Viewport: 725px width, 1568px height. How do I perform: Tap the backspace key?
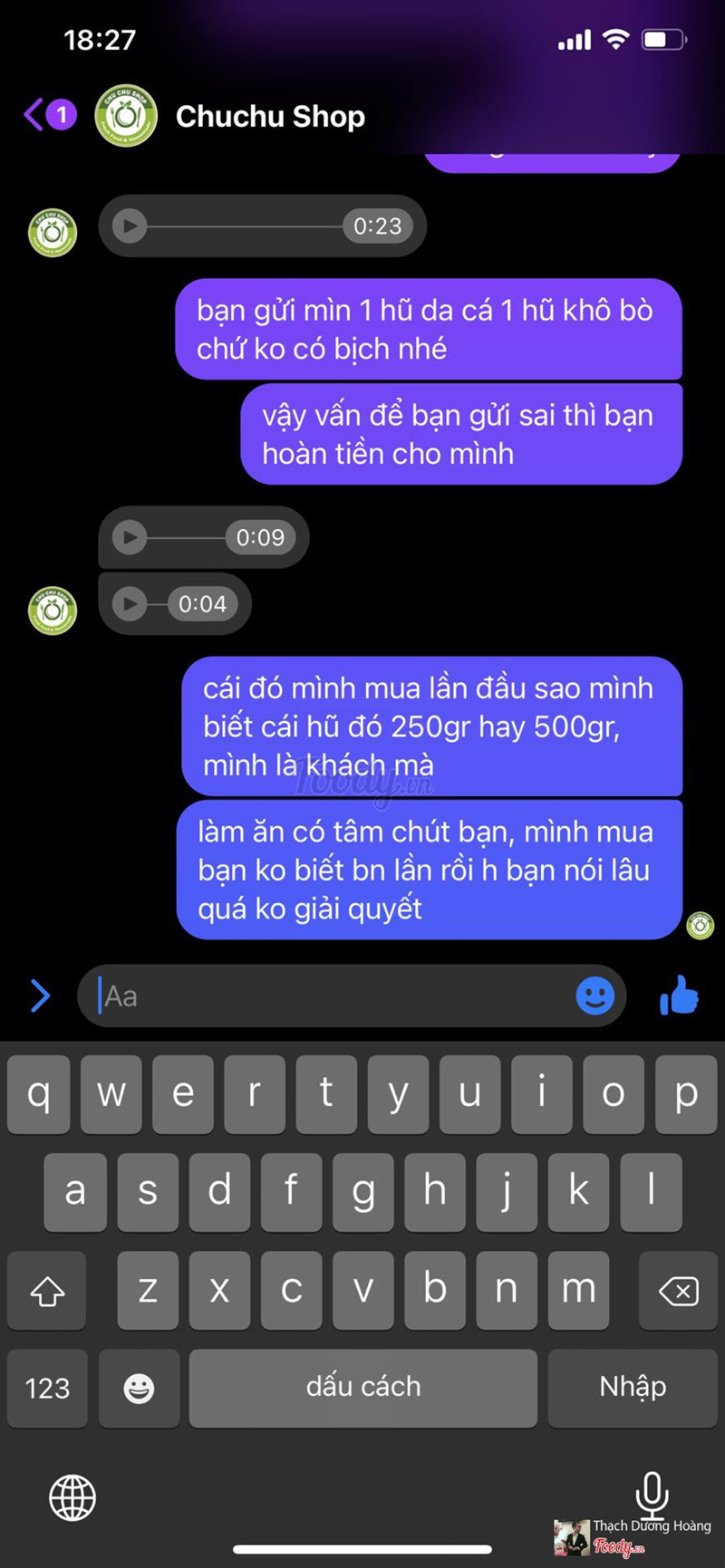click(x=679, y=1291)
